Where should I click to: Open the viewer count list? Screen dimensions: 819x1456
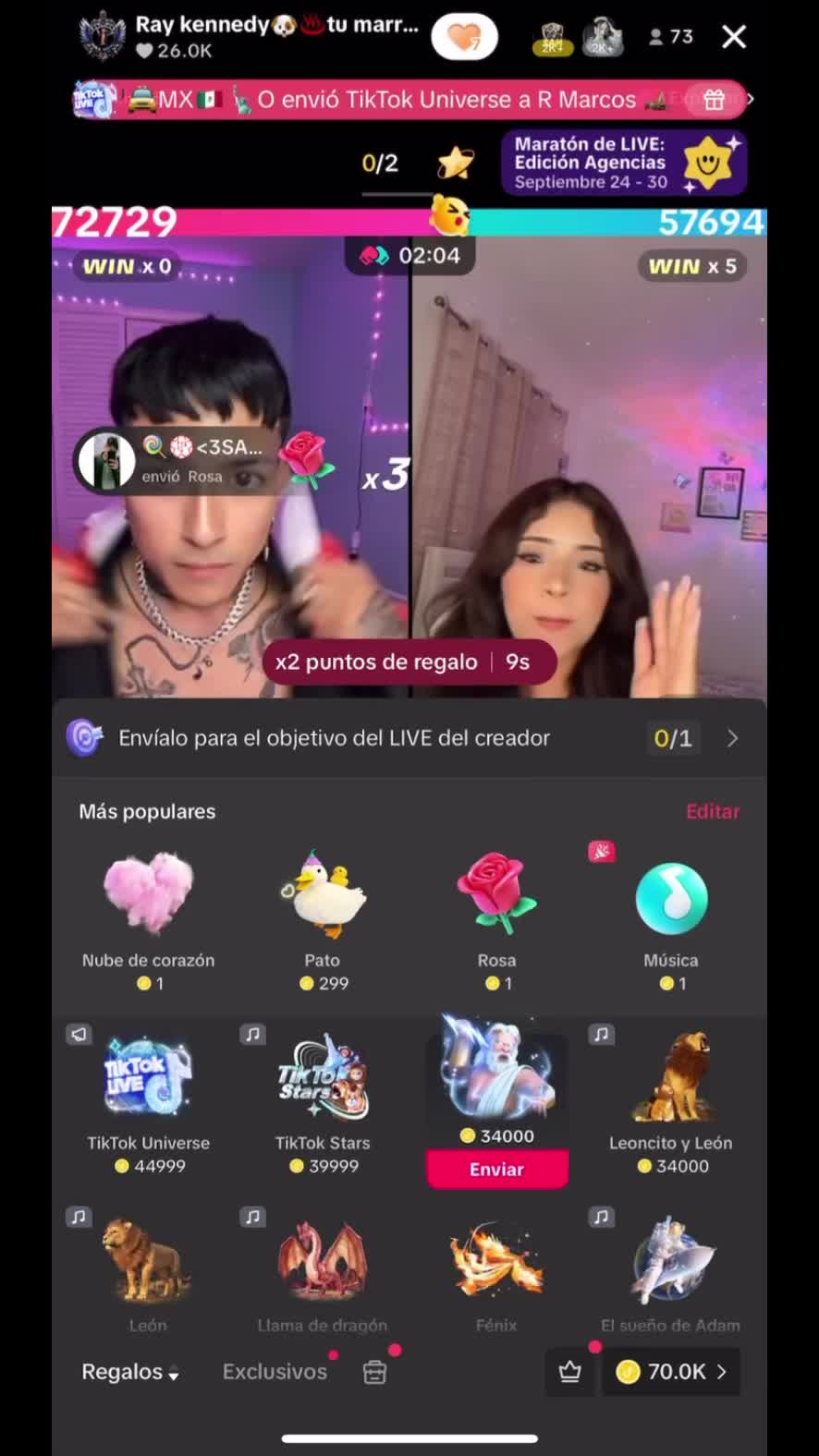[x=671, y=37]
